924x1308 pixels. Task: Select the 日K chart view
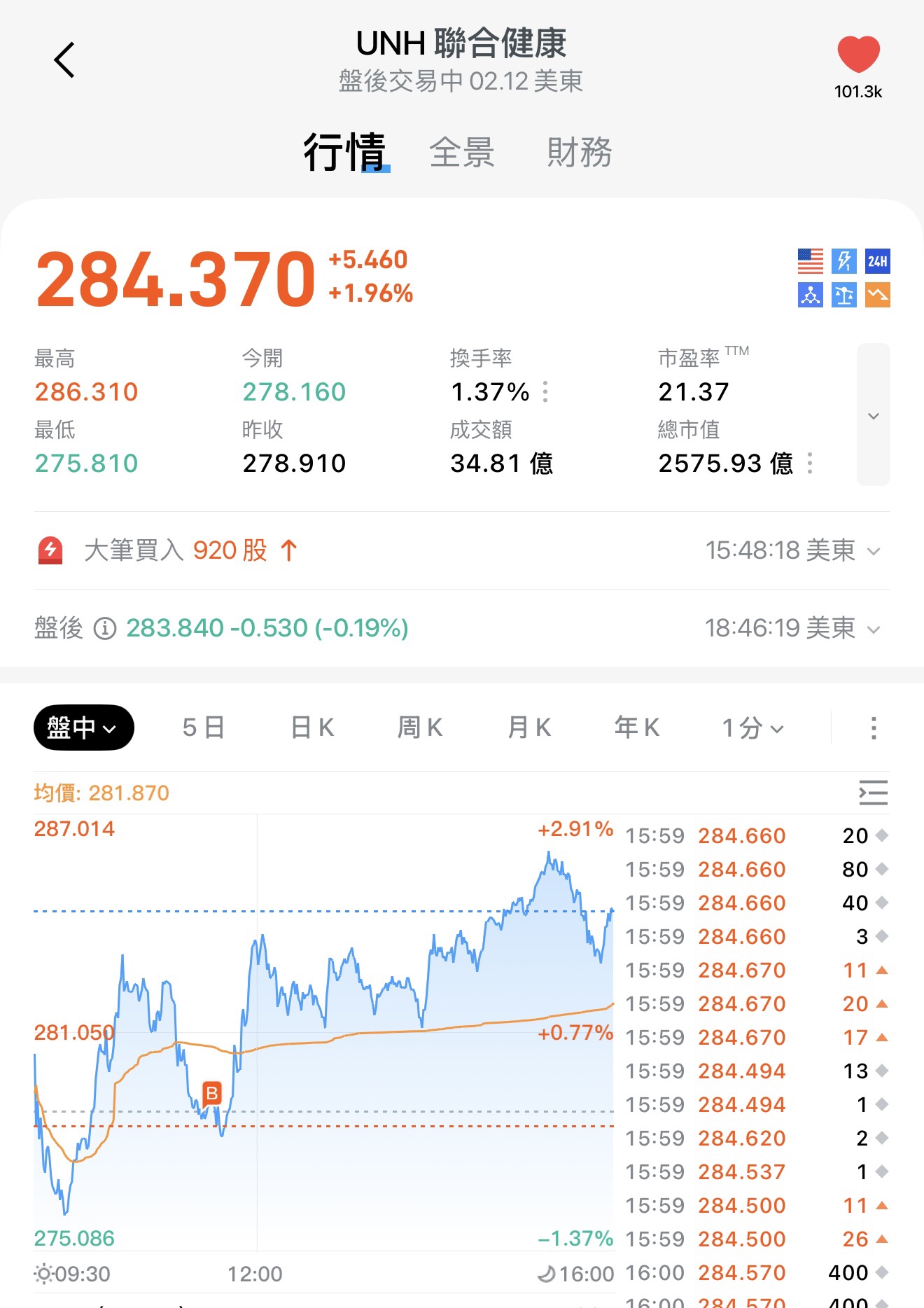312,728
